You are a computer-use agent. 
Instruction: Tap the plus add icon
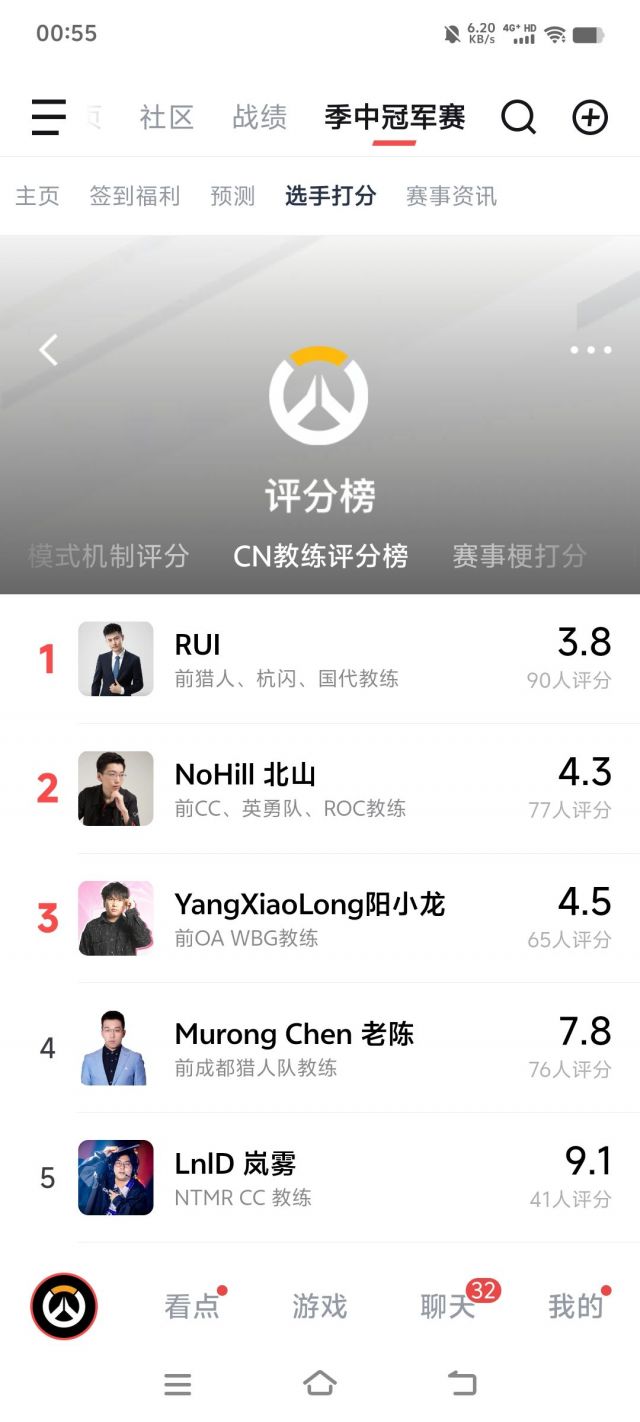(x=590, y=118)
